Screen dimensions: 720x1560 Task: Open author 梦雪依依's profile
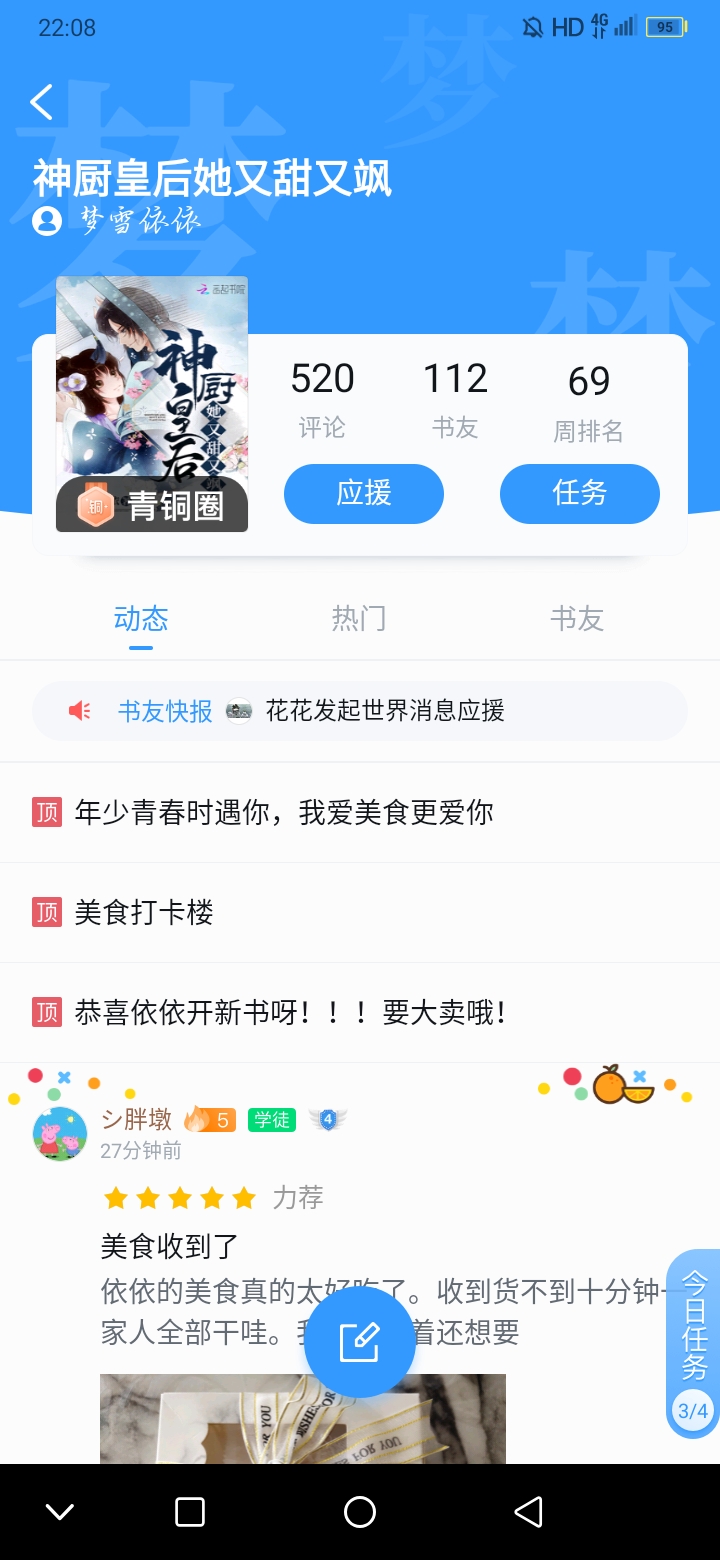[x=118, y=221]
